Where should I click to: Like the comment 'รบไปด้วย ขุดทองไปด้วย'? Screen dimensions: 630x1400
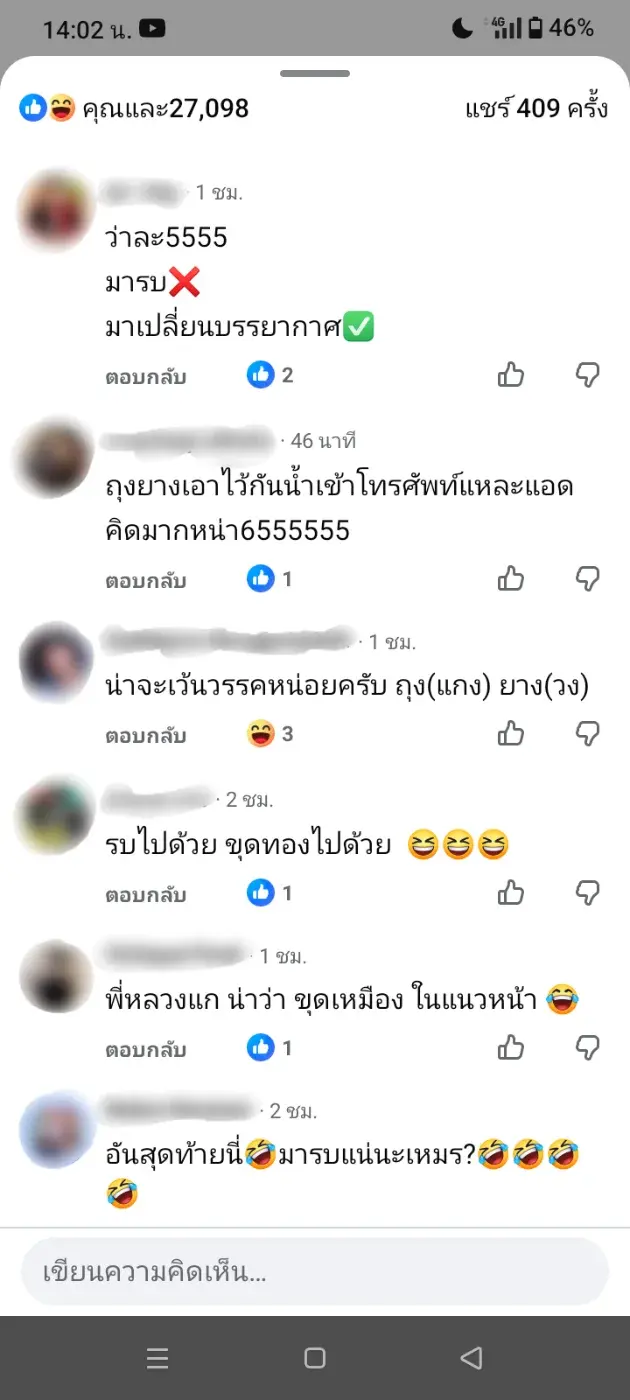click(x=511, y=892)
